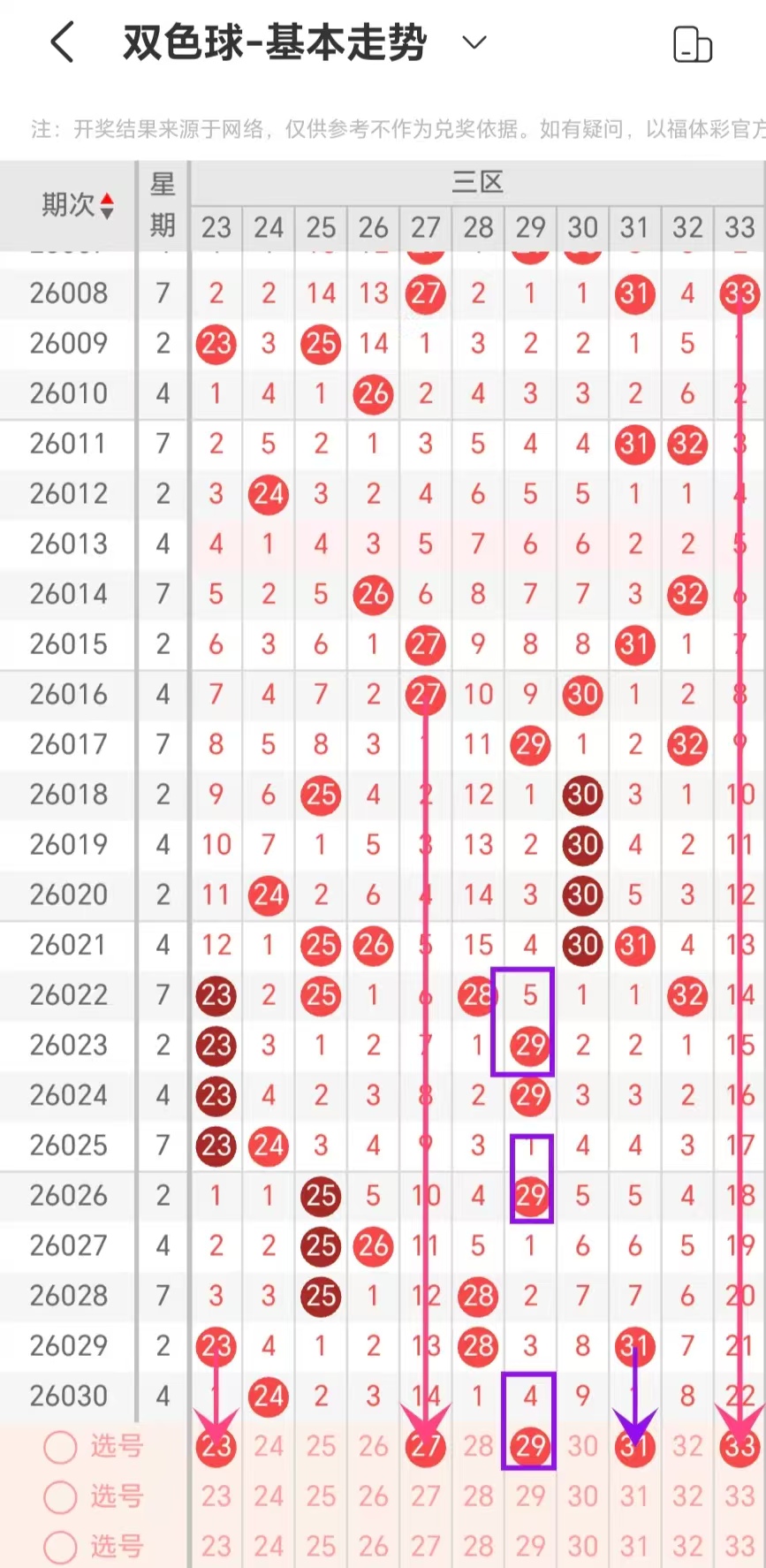Deselect red ball 29 in first 选号 row
Screen dimensions: 766x1568
(x=530, y=1447)
